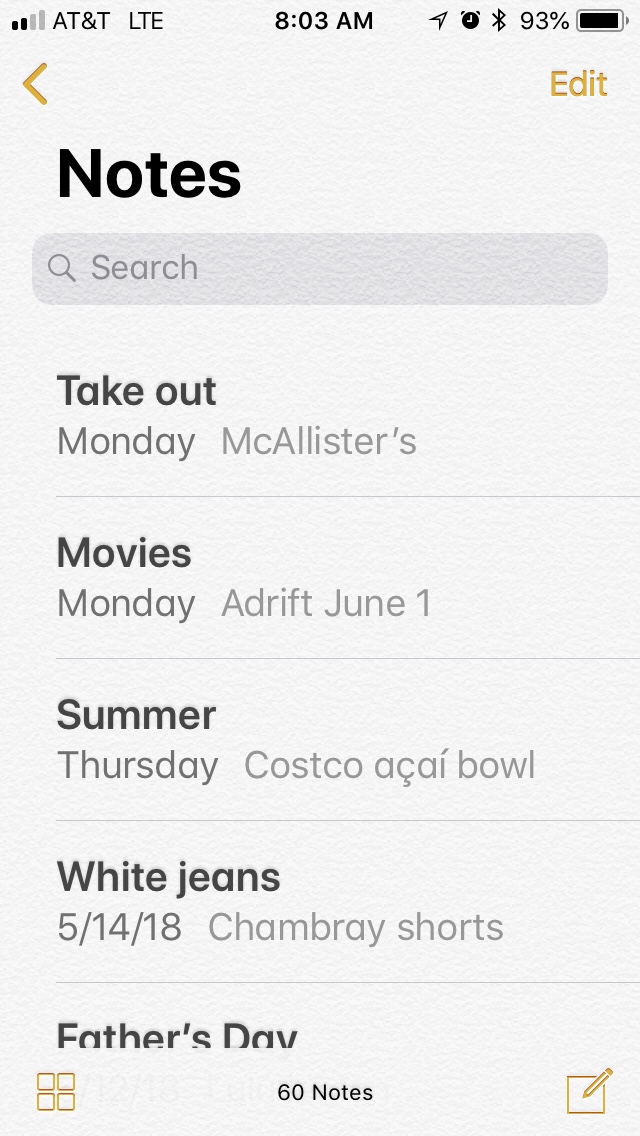The width and height of the screenshot is (640, 1136).
Task: Tap the Search notes field
Action: (x=320, y=268)
